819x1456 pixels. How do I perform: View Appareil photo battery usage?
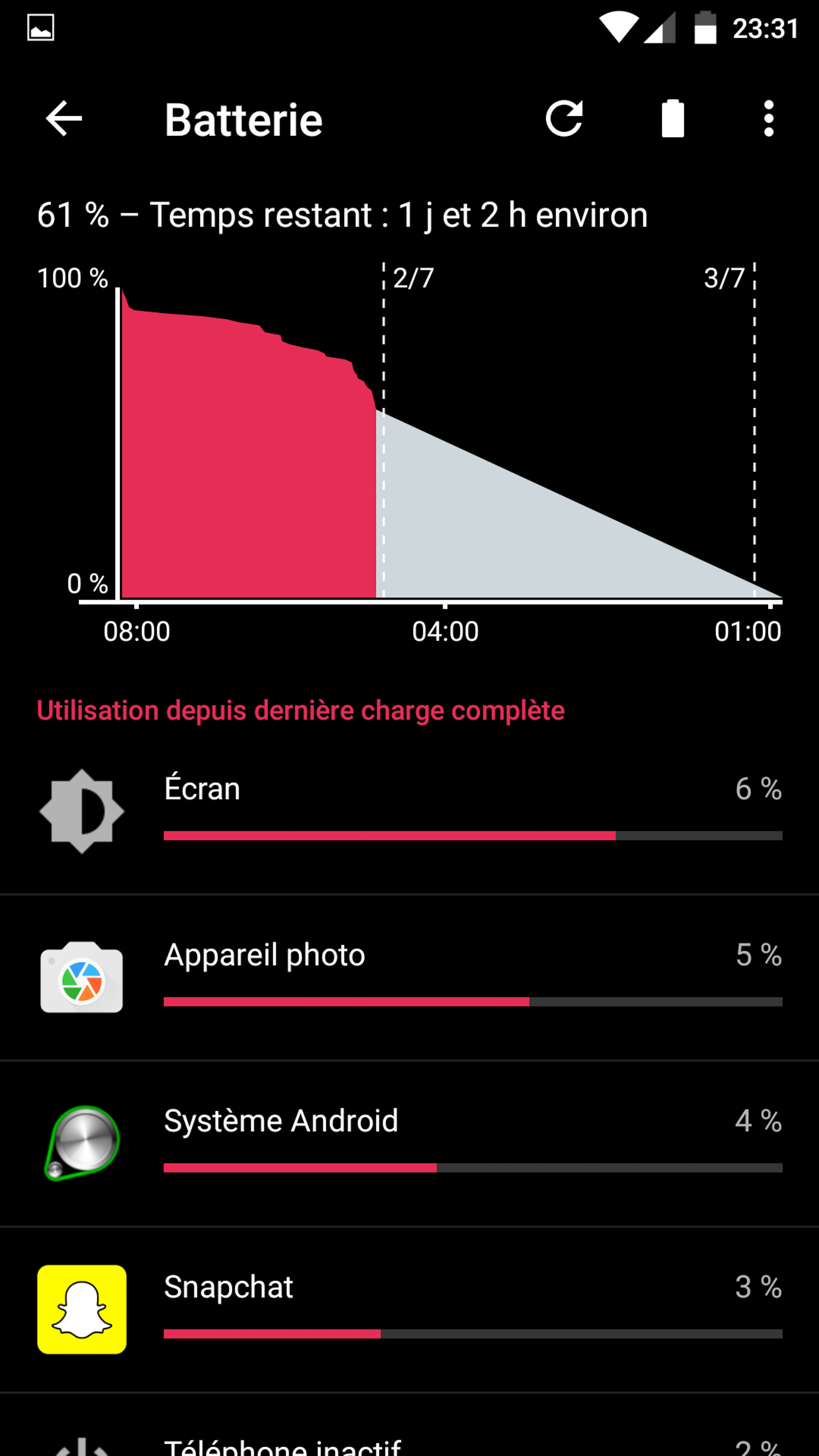pos(409,977)
